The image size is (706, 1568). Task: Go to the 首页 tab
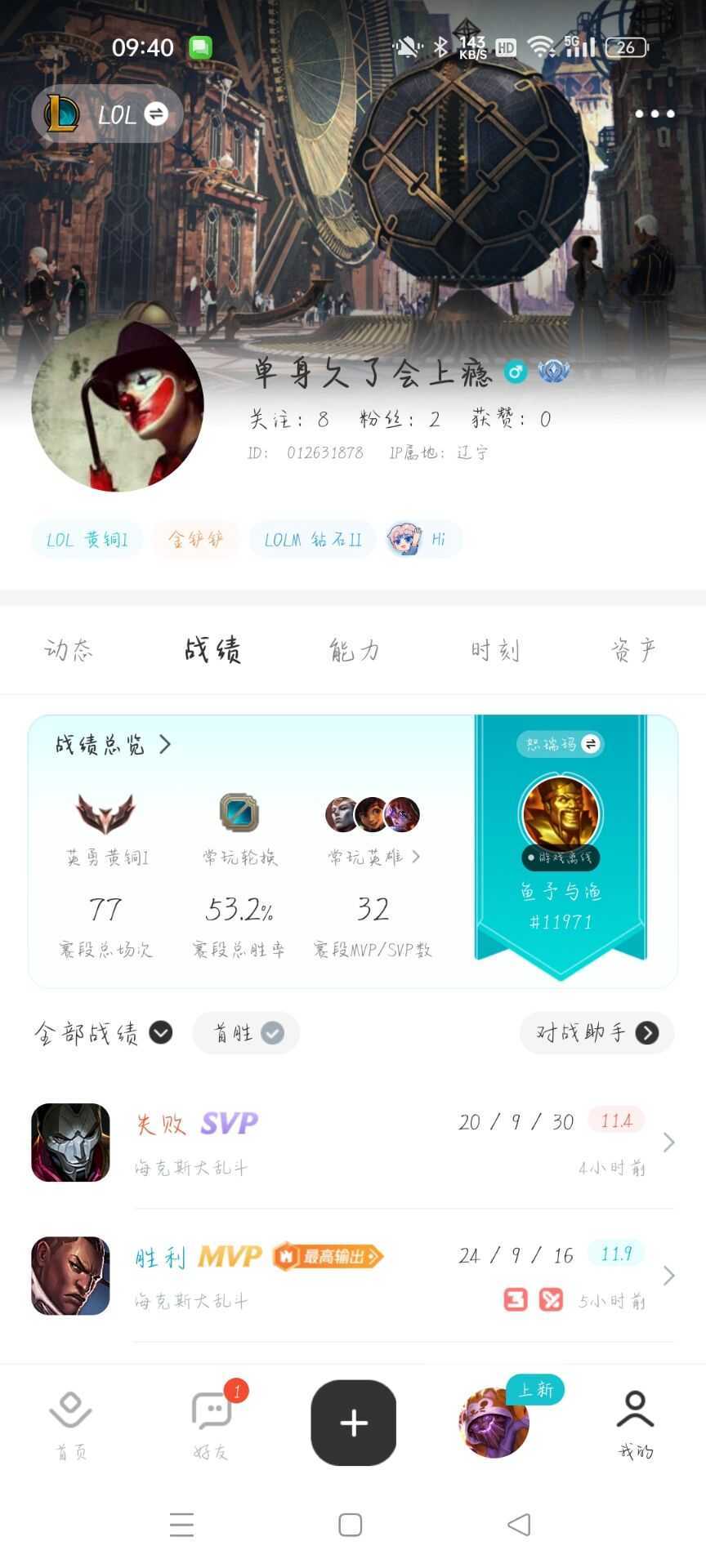(x=70, y=1423)
